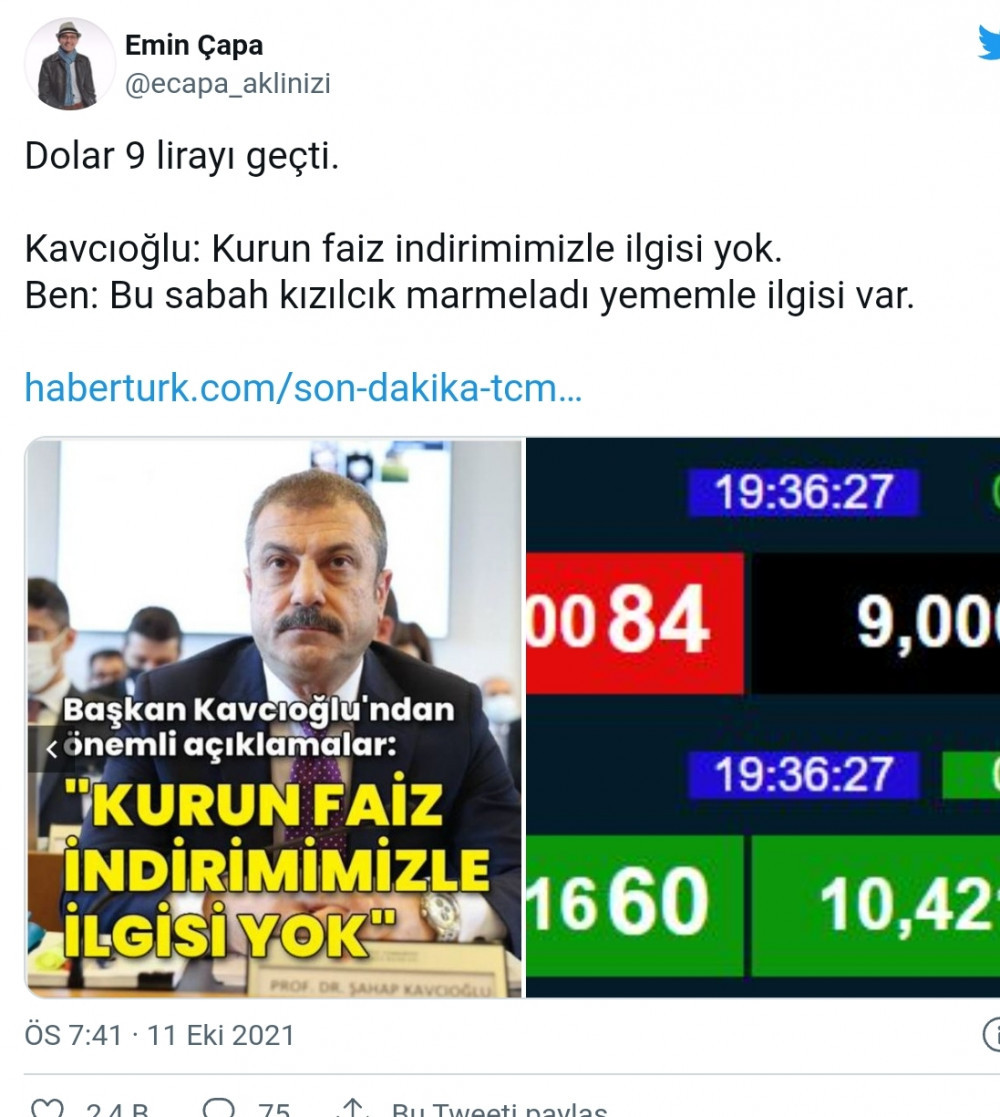Tap the Twitter bird icon

coord(988,44)
